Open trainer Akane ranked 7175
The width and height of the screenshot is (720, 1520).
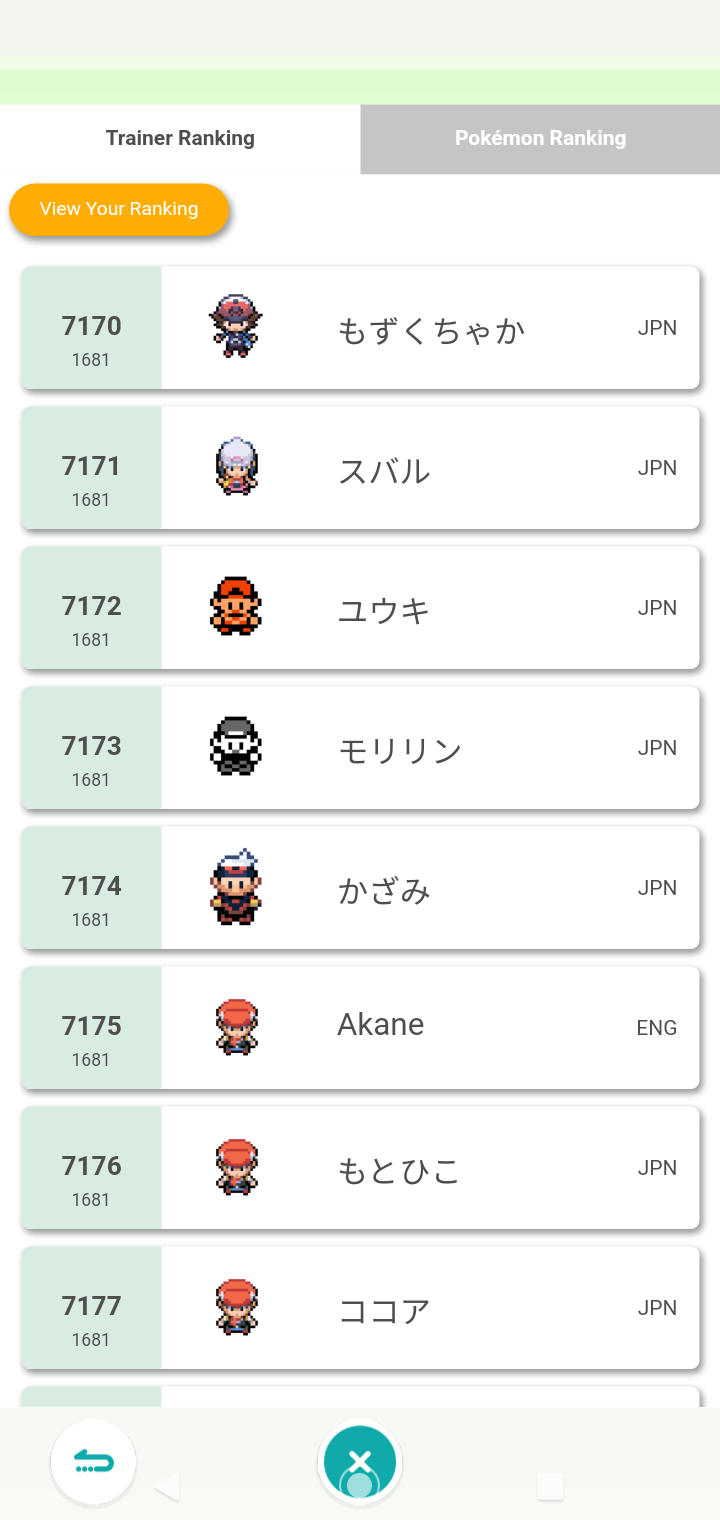click(360, 1028)
